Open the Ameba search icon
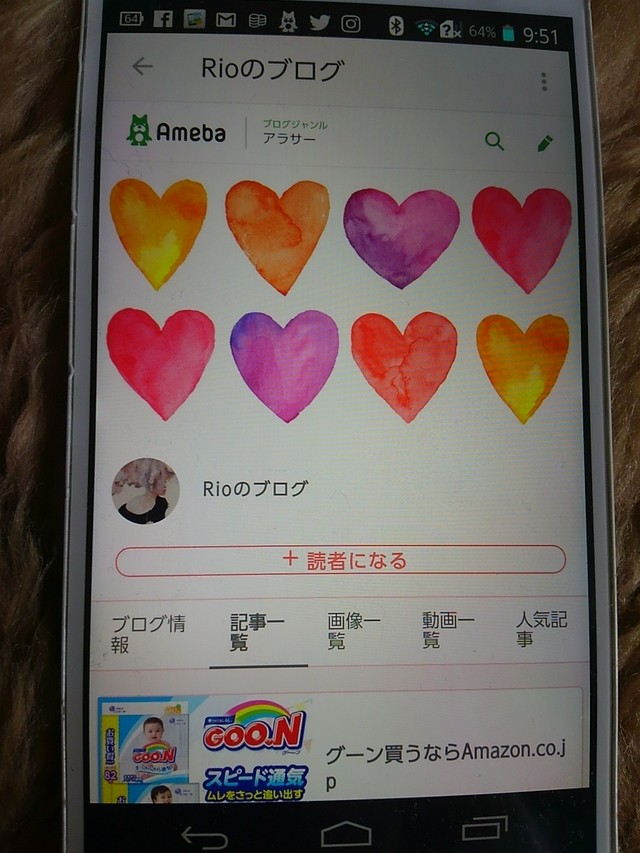 pos(494,141)
